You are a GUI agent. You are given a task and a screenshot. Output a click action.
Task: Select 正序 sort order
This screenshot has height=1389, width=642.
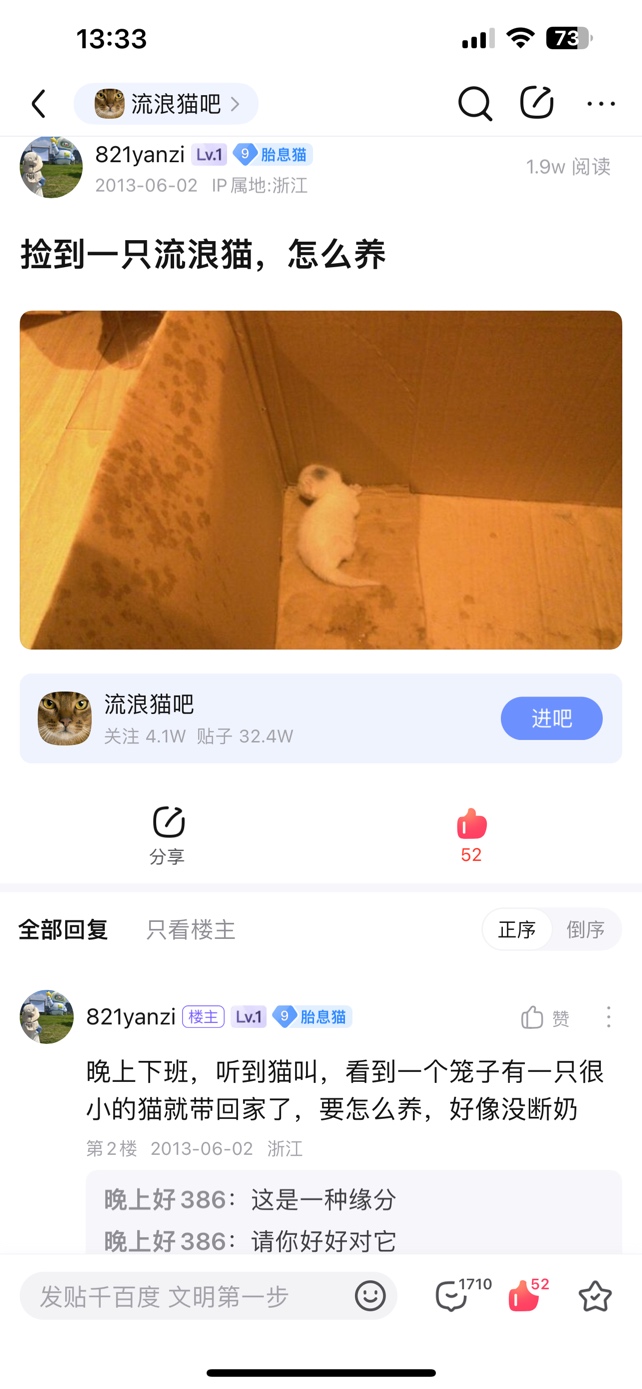517,930
